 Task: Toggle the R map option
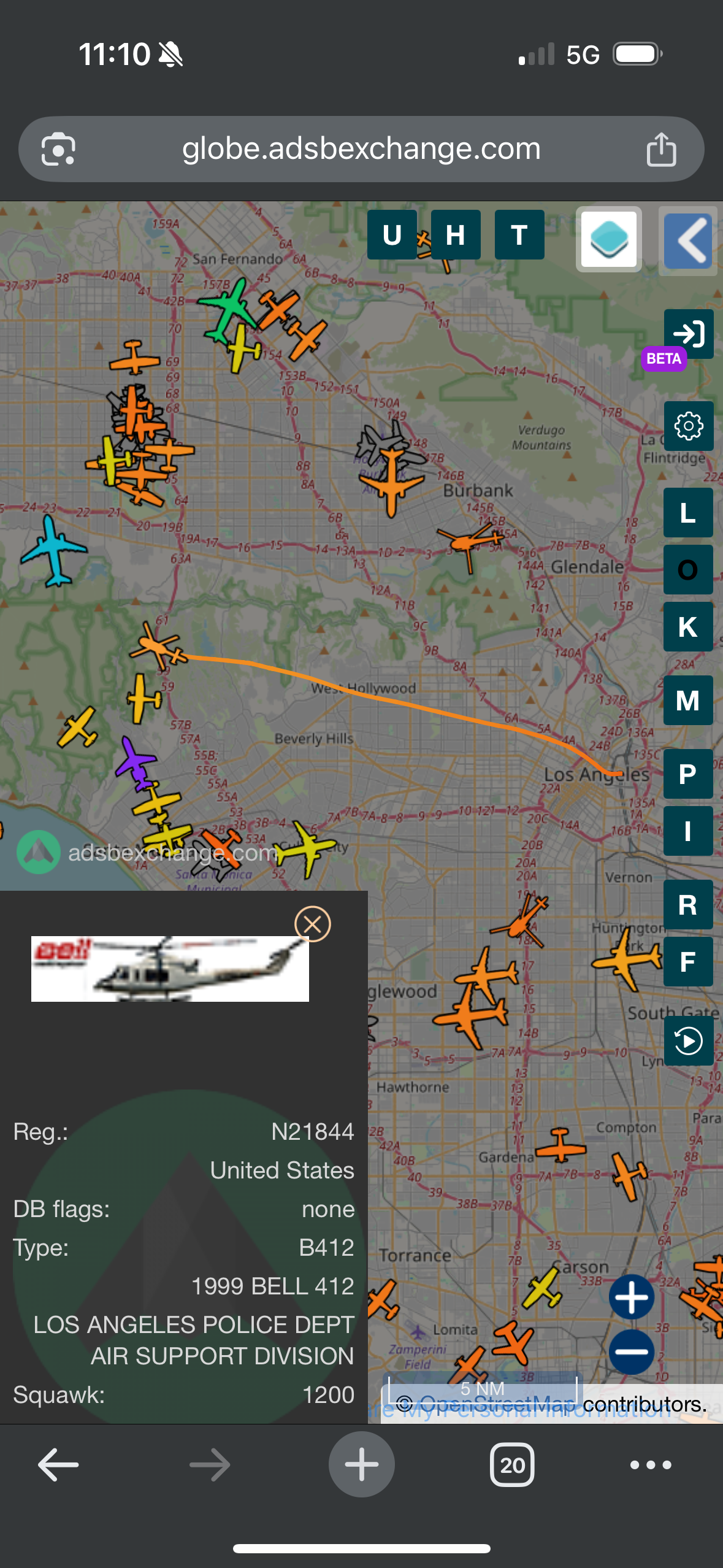tap(688, 905)
